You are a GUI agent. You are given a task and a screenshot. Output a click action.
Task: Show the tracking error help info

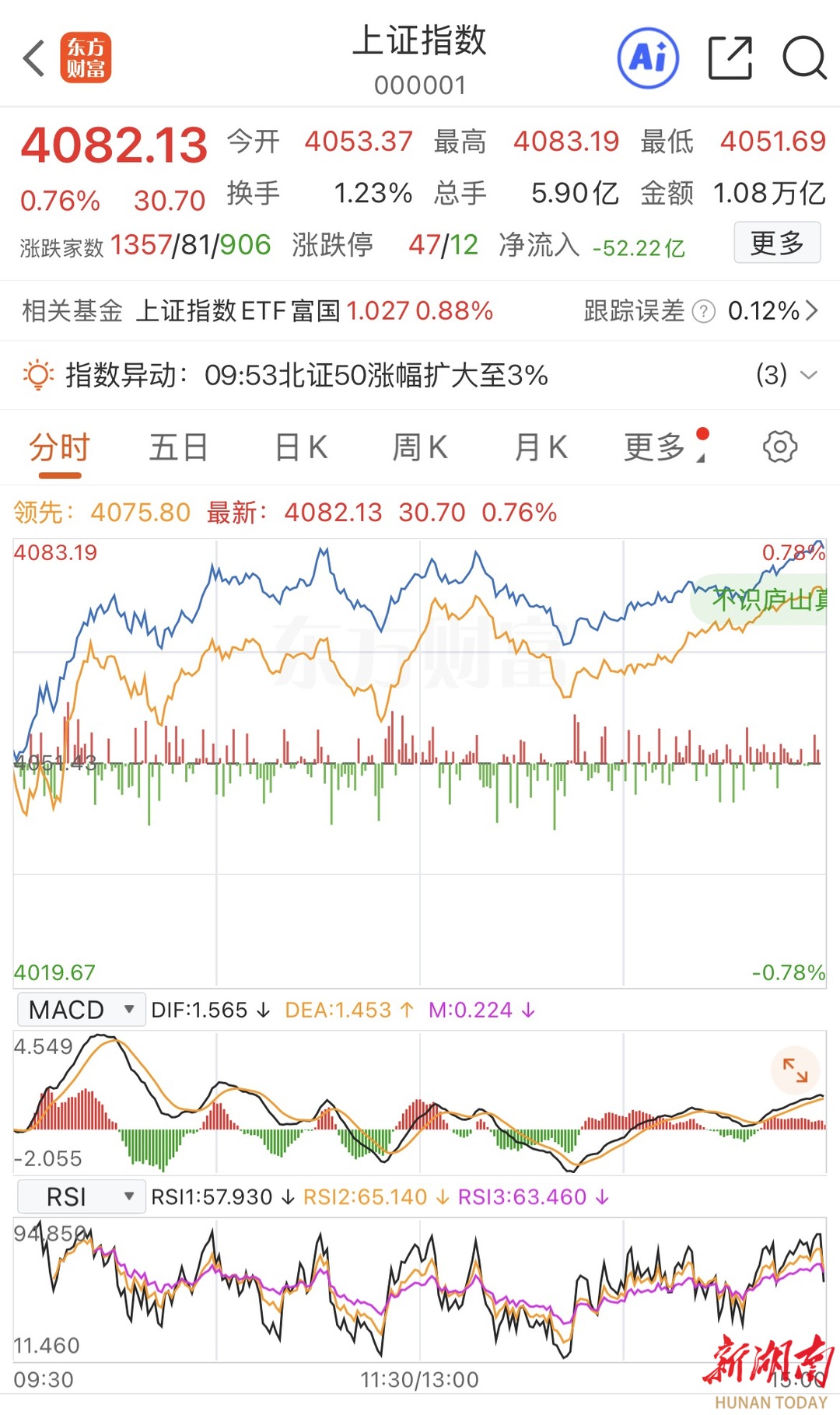tap(703, 312)
